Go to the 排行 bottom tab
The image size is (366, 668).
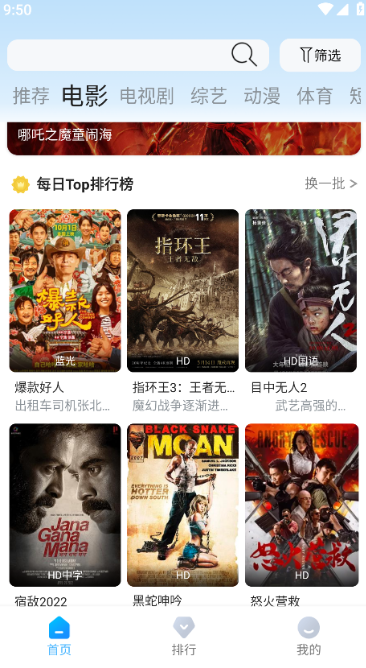(x=184, y=636)
